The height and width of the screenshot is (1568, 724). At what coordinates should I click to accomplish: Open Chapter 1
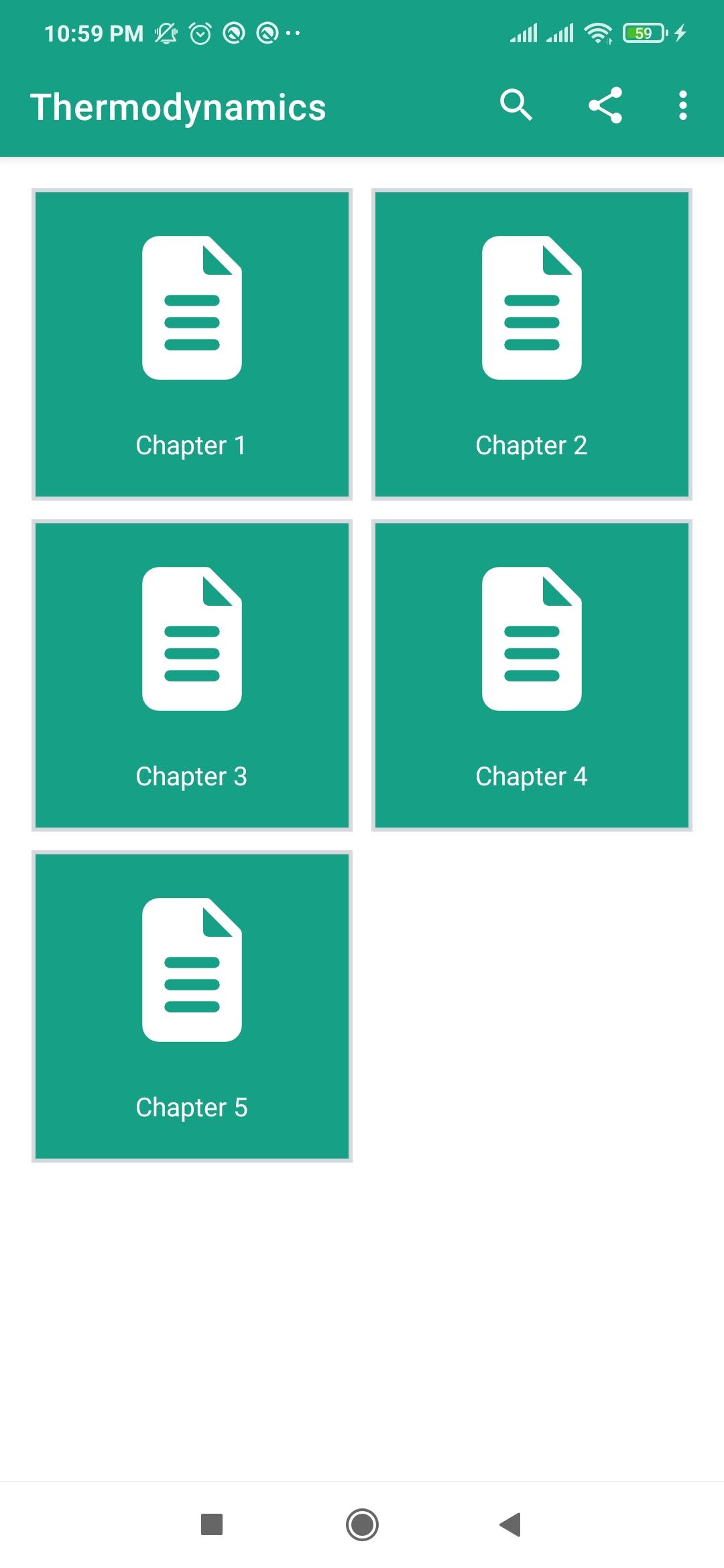point(192,344)
